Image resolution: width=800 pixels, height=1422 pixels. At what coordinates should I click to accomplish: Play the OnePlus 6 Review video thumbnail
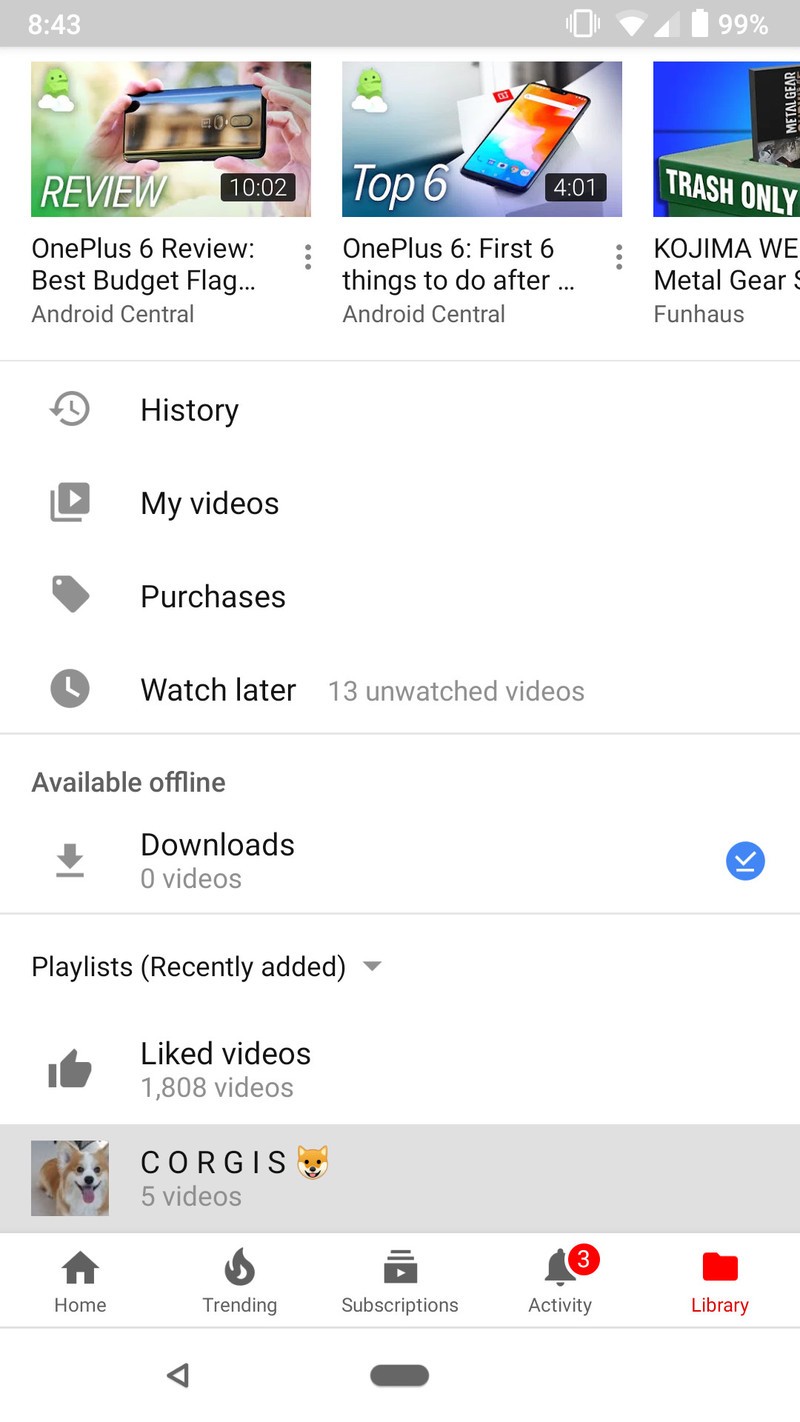click(x=170, y=139)
